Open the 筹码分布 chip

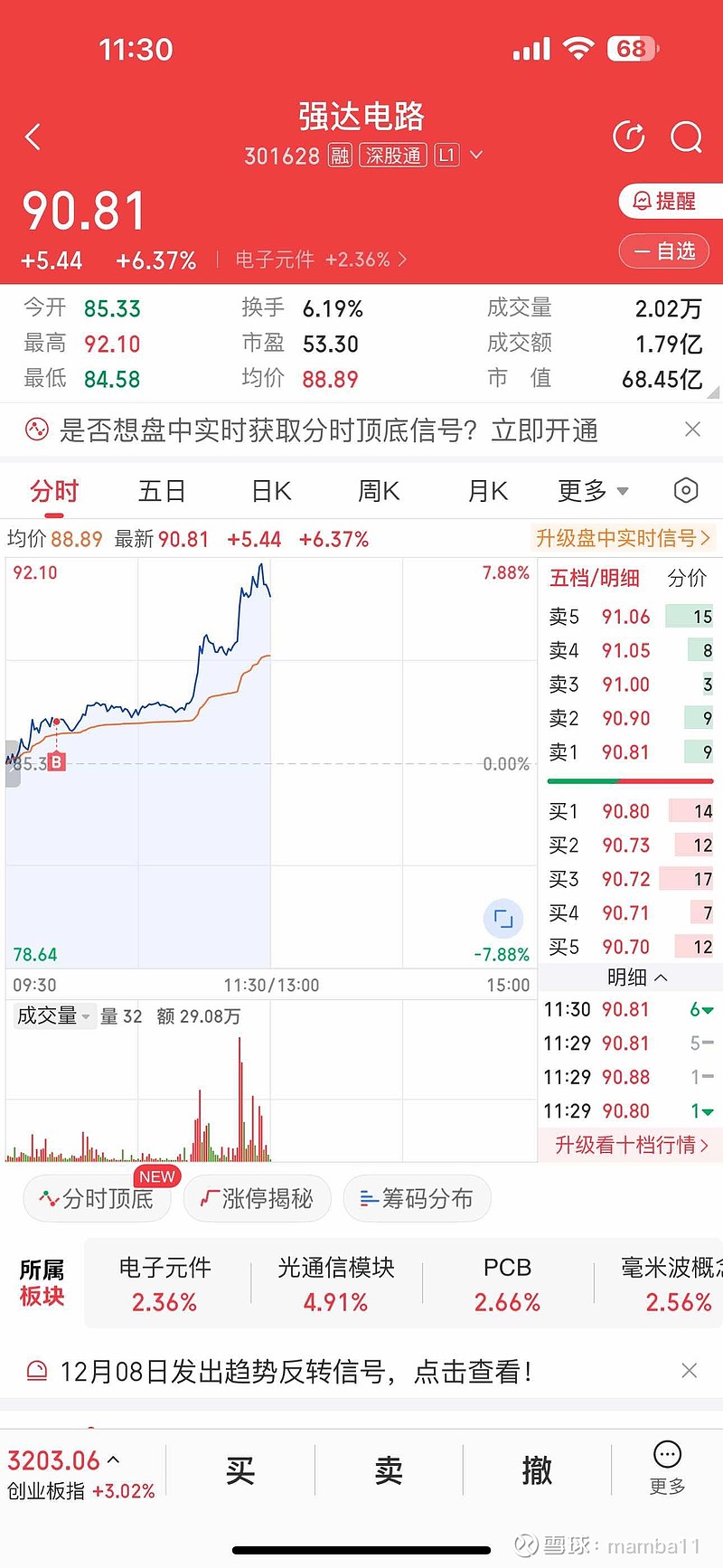pos(418,1199)
